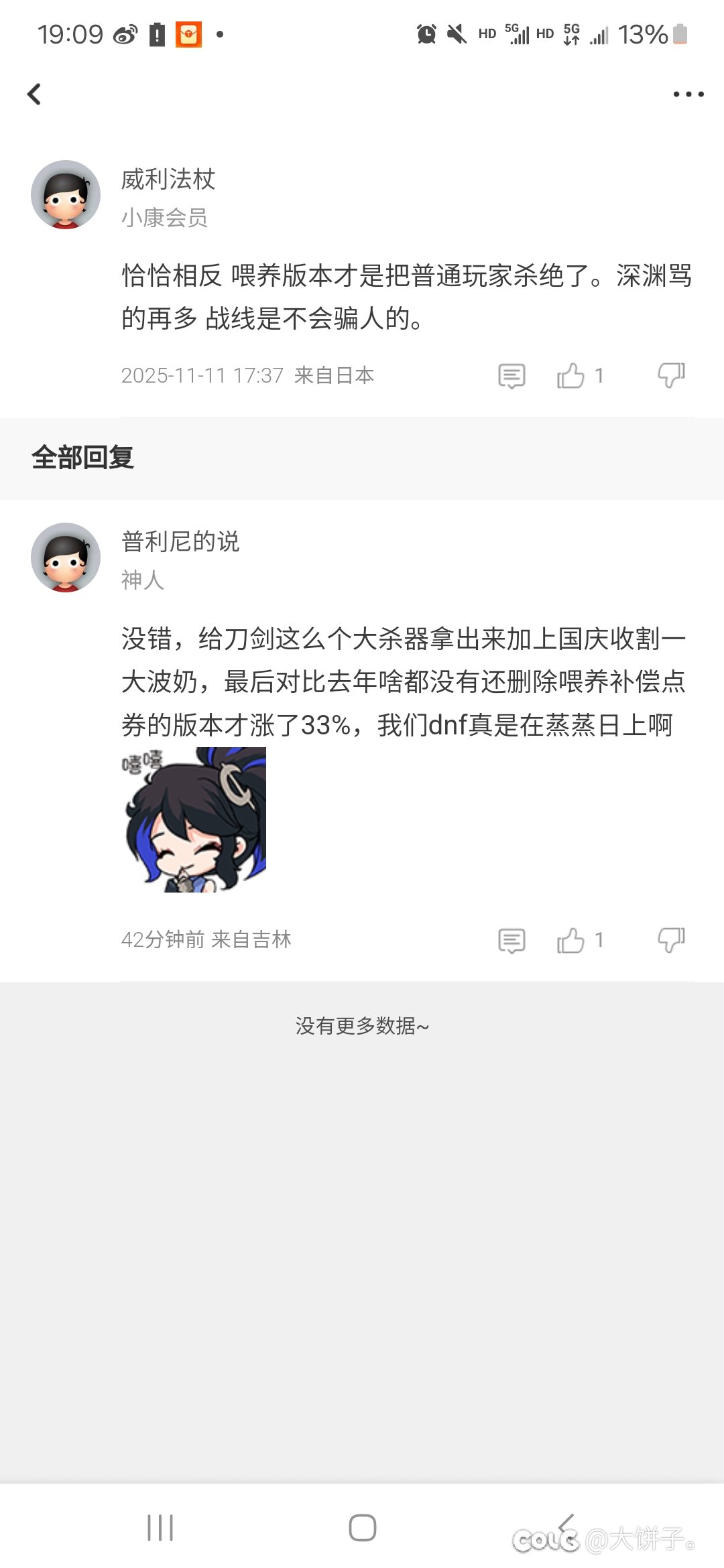Open recent apps from navigation bar
The image size is (724, 1568).
[x=160, y=1528]
